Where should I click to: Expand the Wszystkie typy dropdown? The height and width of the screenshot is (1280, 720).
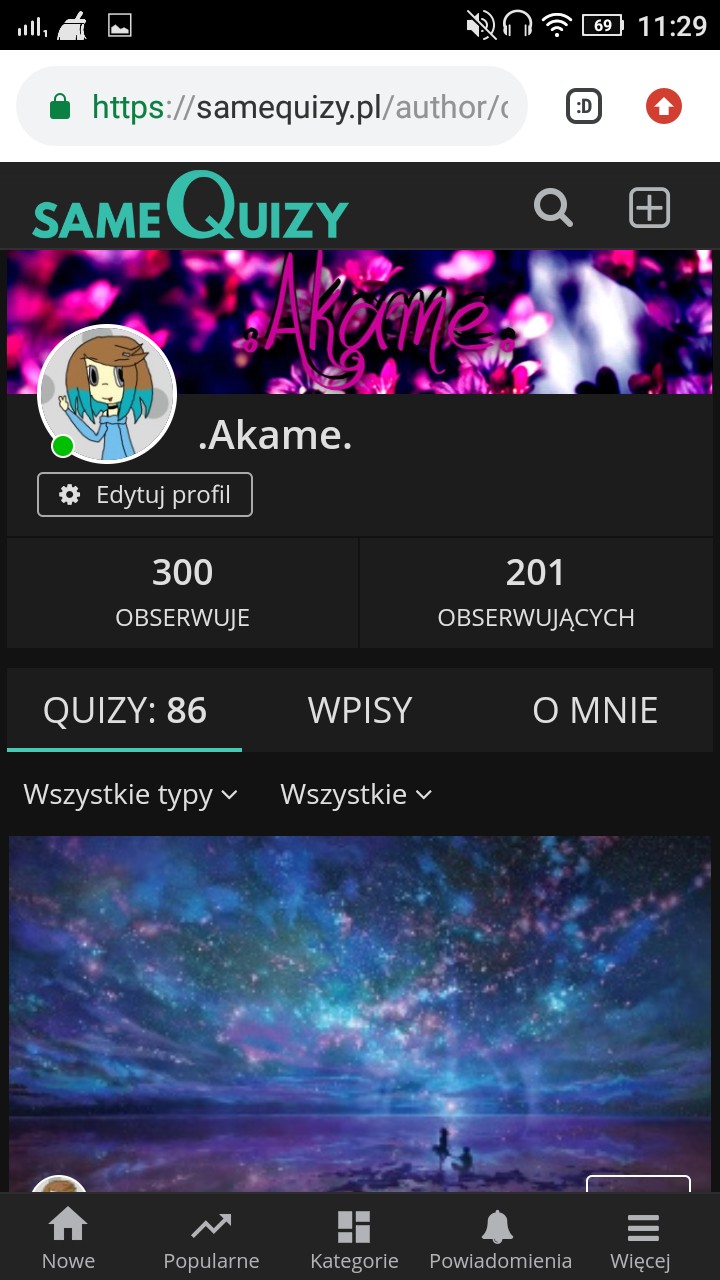(x=131, y=795)
